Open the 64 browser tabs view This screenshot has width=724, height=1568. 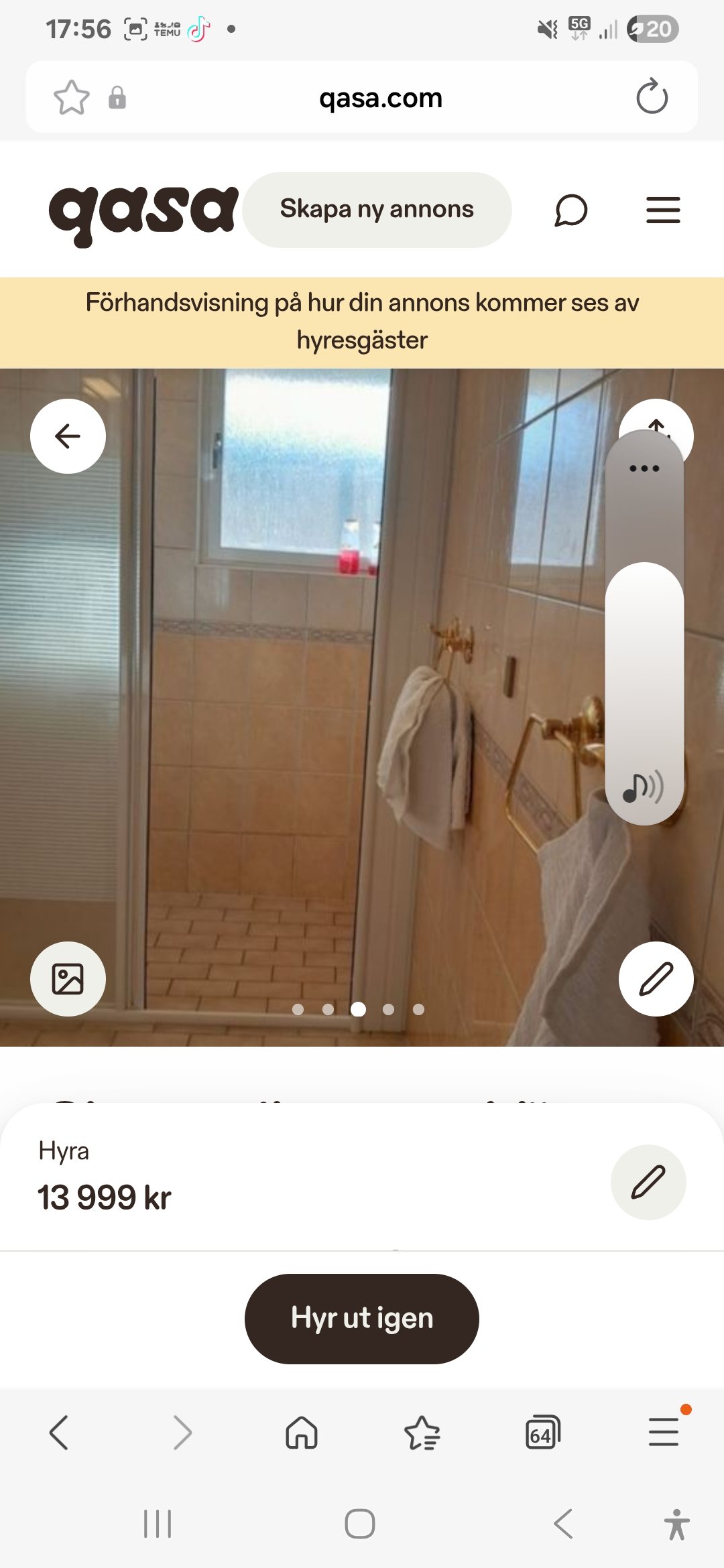tap(542, 1433)
